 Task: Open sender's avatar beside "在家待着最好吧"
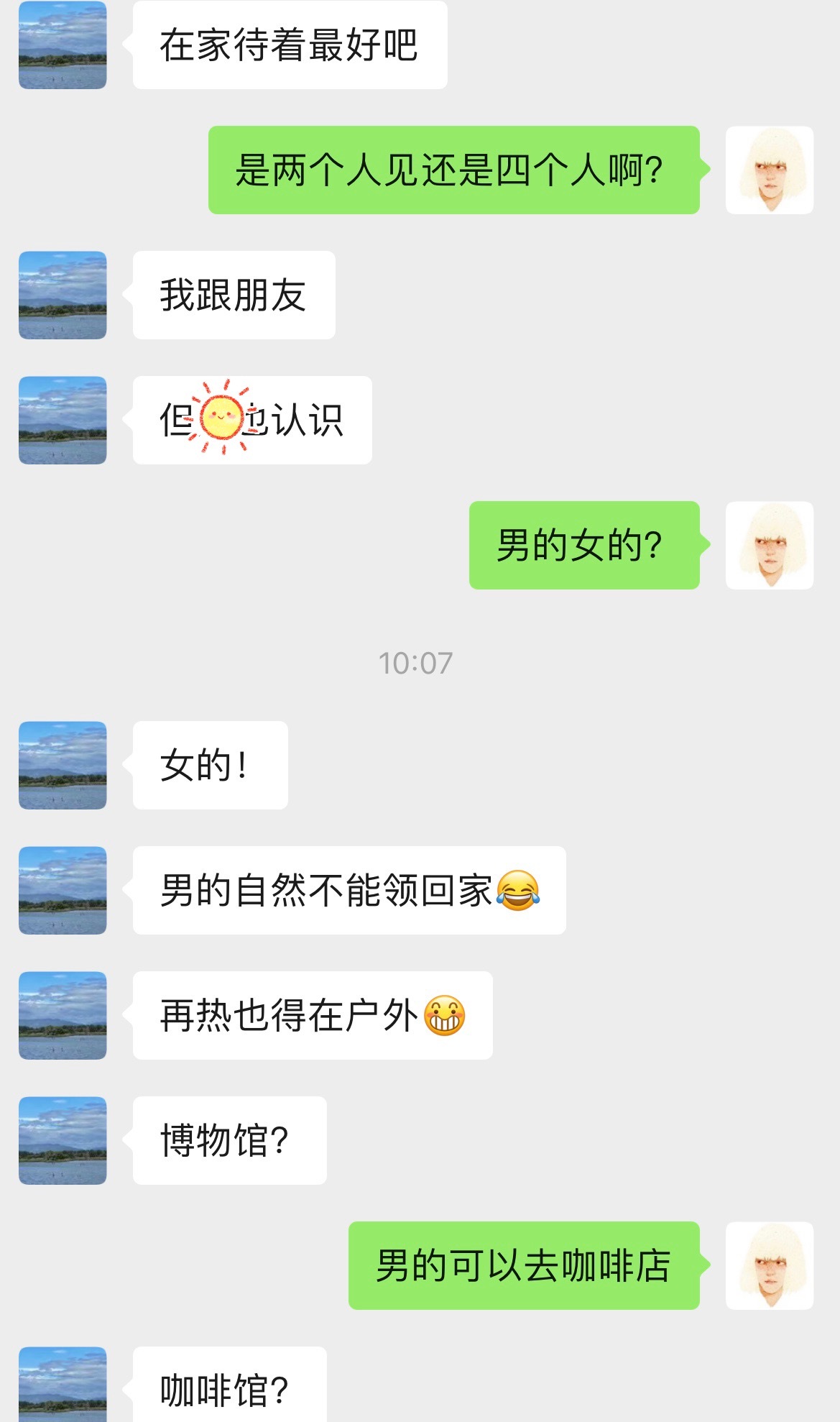coord(63,45)
